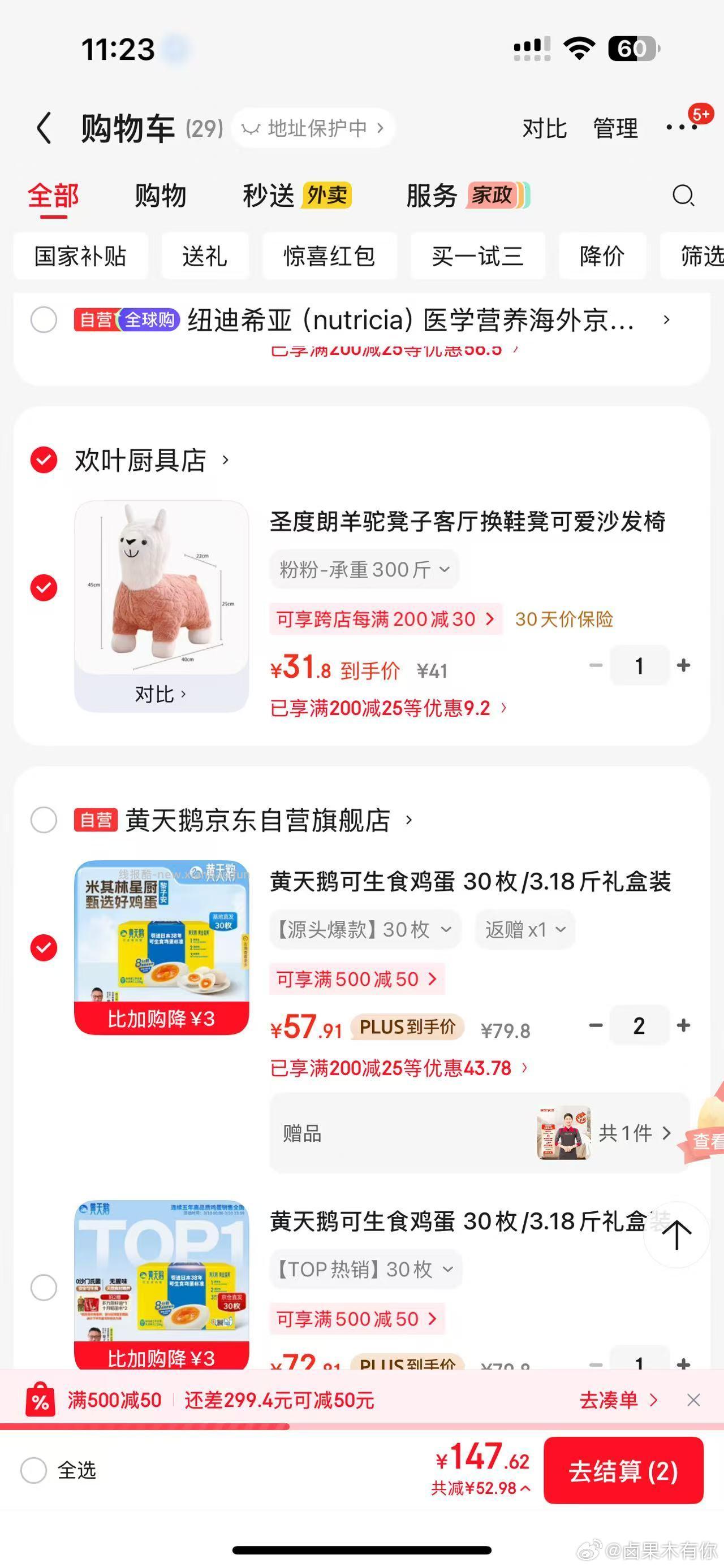Increase egg gift box quantity with plus icon
Viewport: 724px width, 1568px height.
tap(683, 1026)
